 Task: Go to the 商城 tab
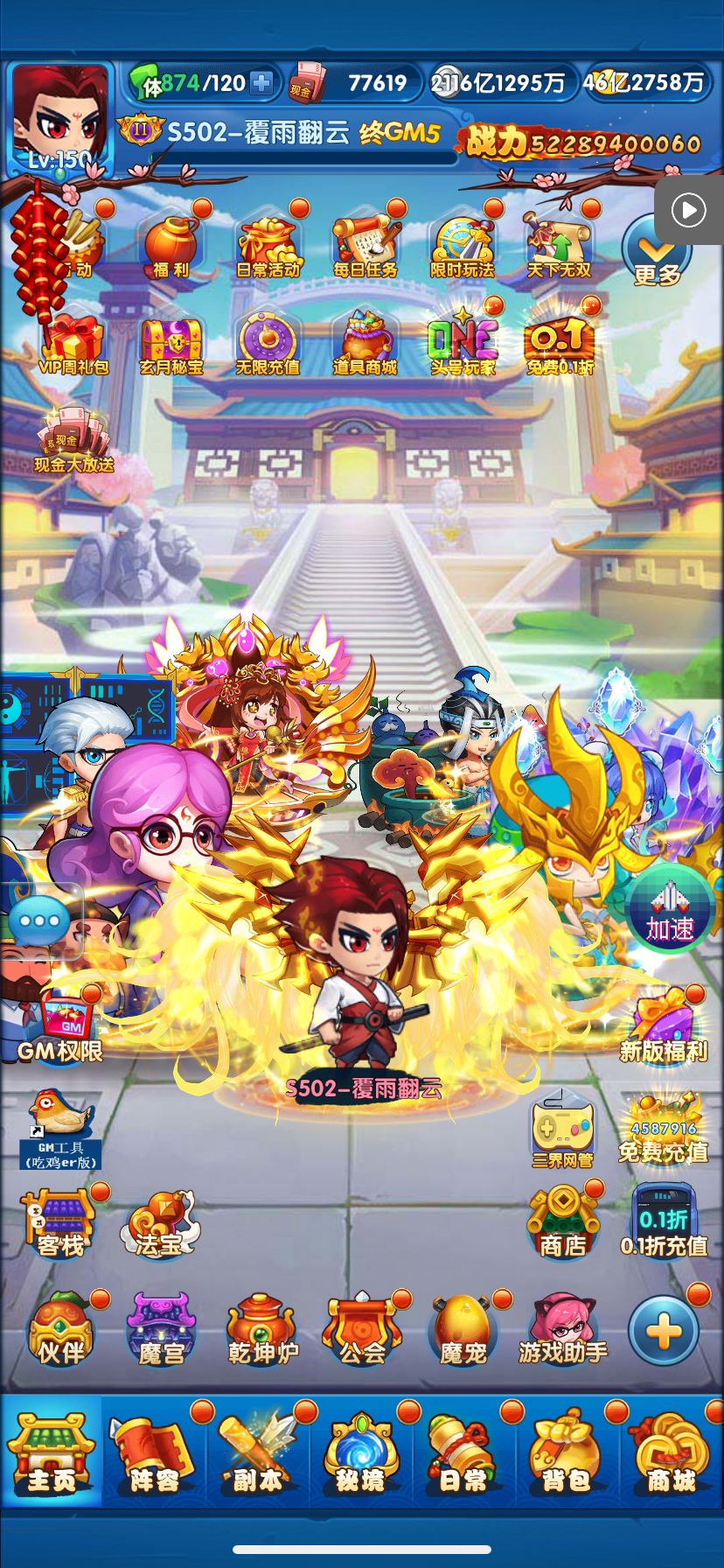click(x=671, y=1451)
